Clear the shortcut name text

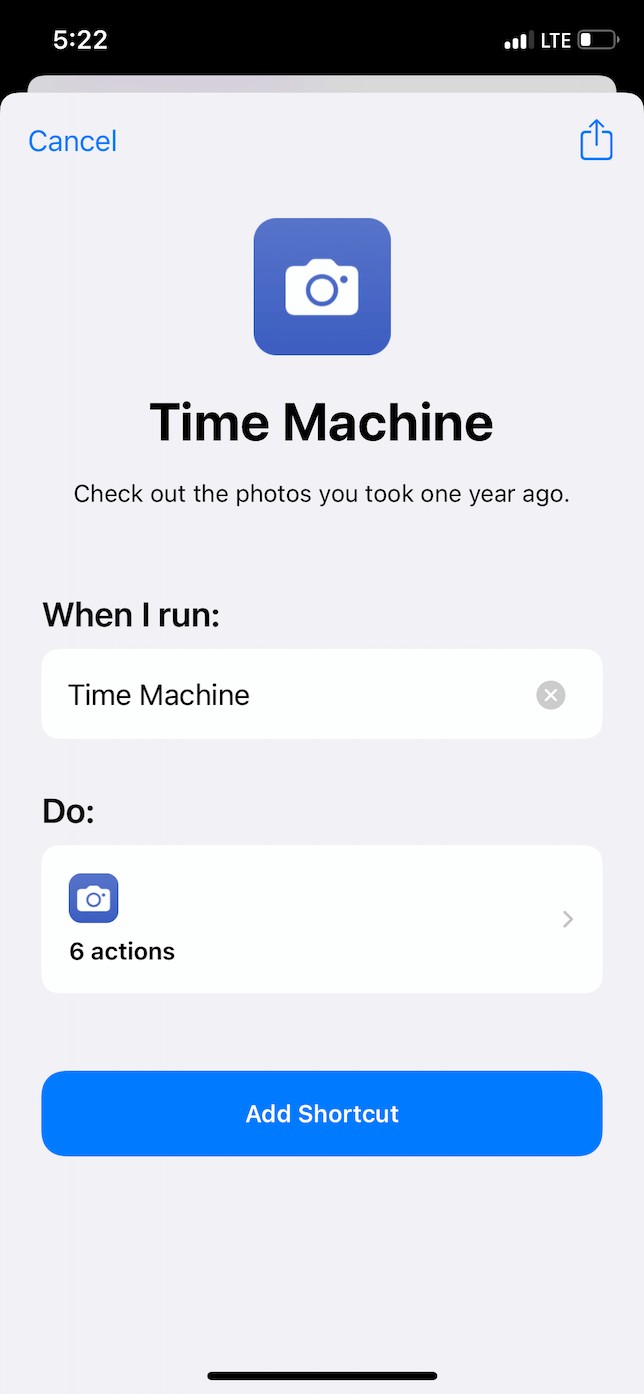[x=551, y=694]
